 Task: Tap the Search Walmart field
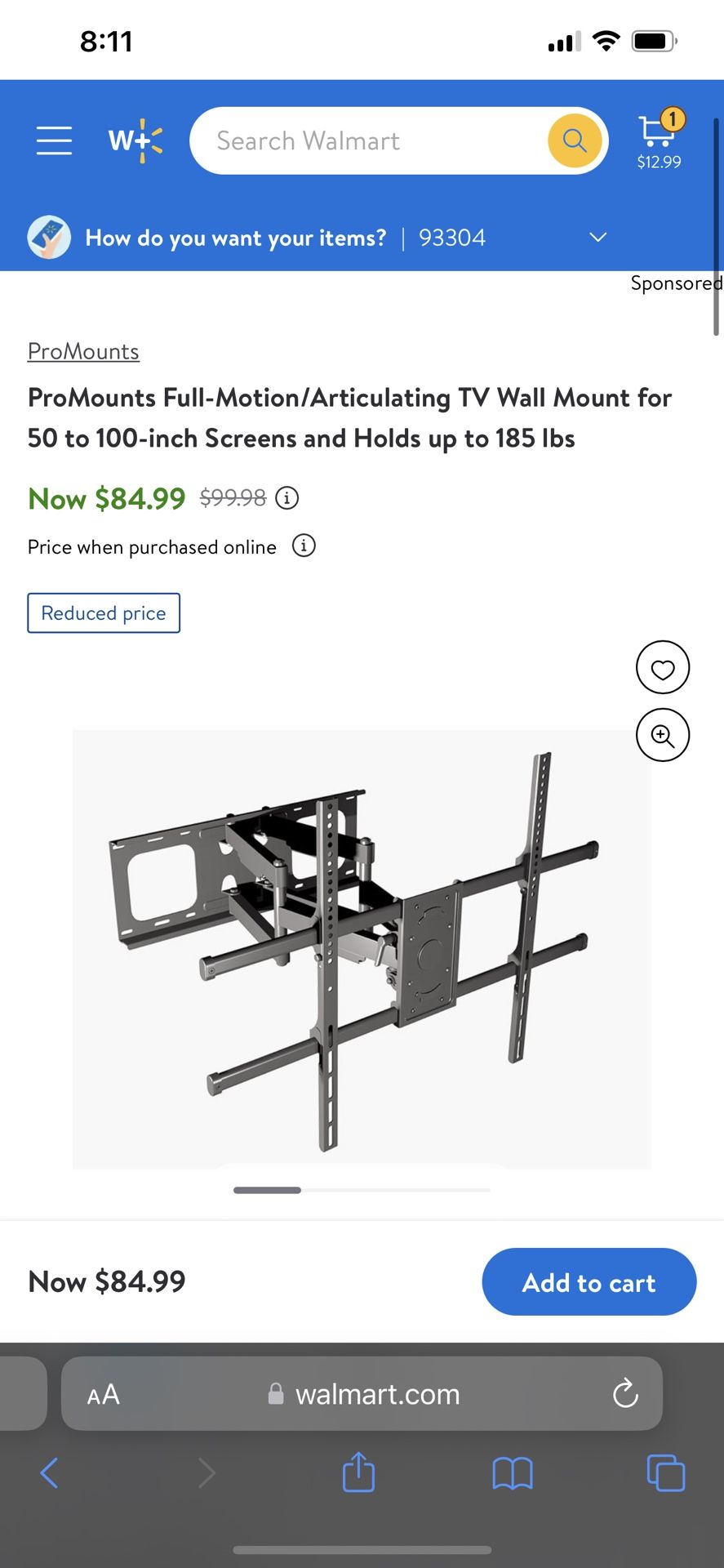point(369,140)
